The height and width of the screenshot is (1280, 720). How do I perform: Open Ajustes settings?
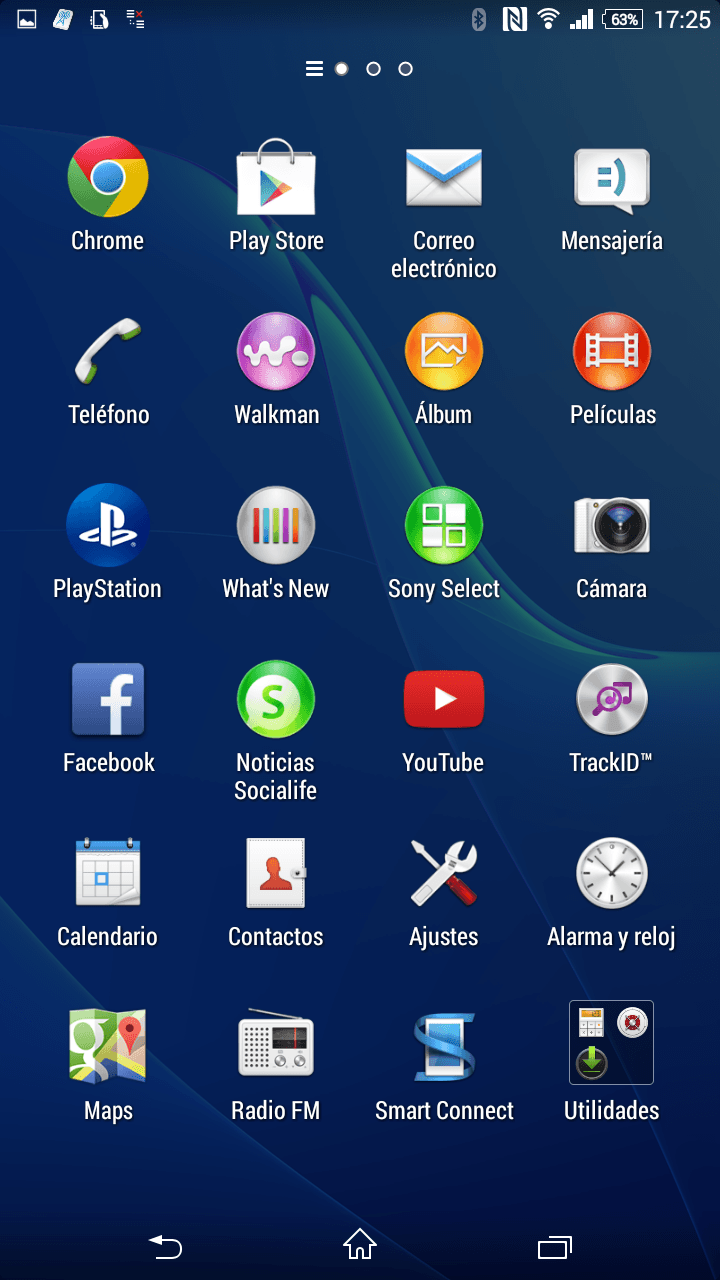point(444,873)
